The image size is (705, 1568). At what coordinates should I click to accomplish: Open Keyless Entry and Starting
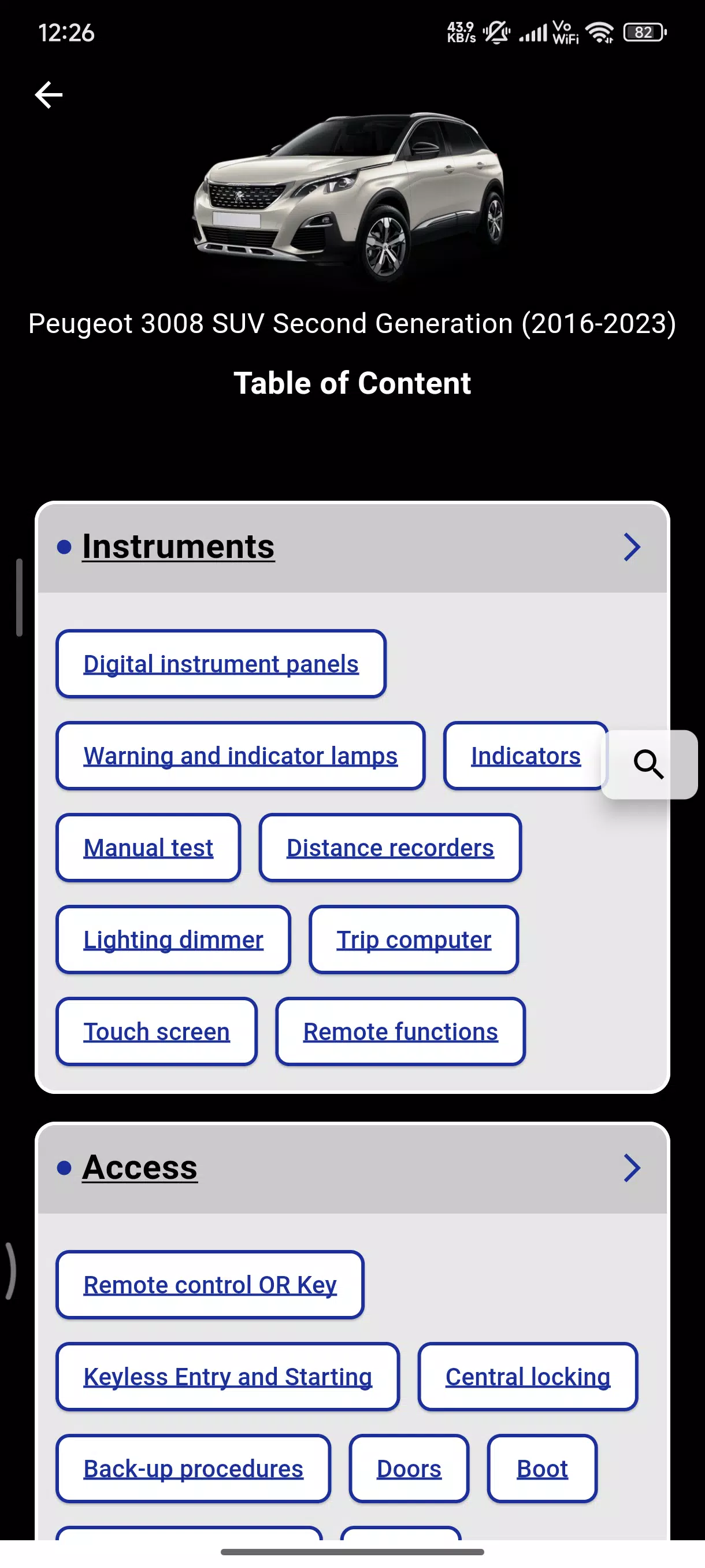pyautogui.click(x=228, y=1377)
